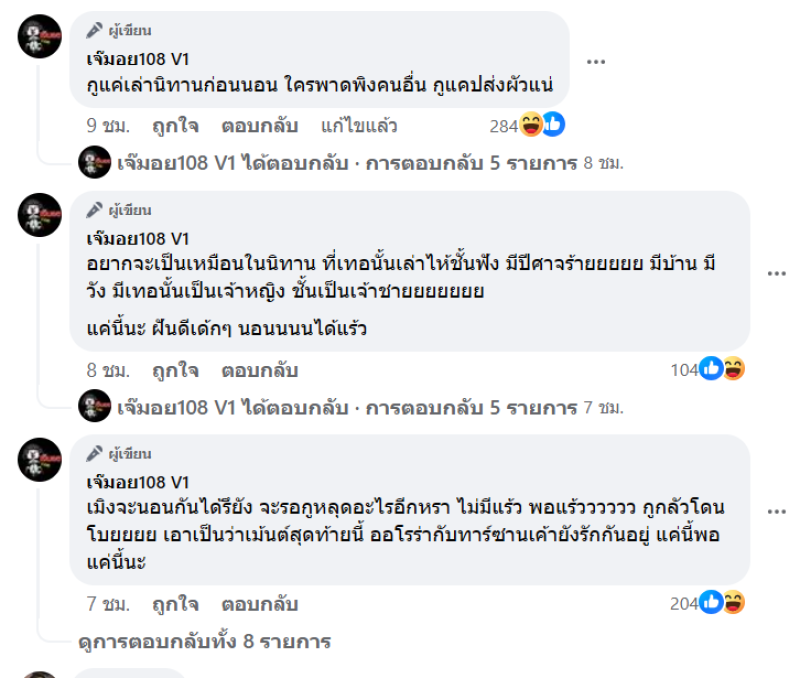View the 104 reactions on second comment
800x678 pixels.
click(x=707, y=370)
